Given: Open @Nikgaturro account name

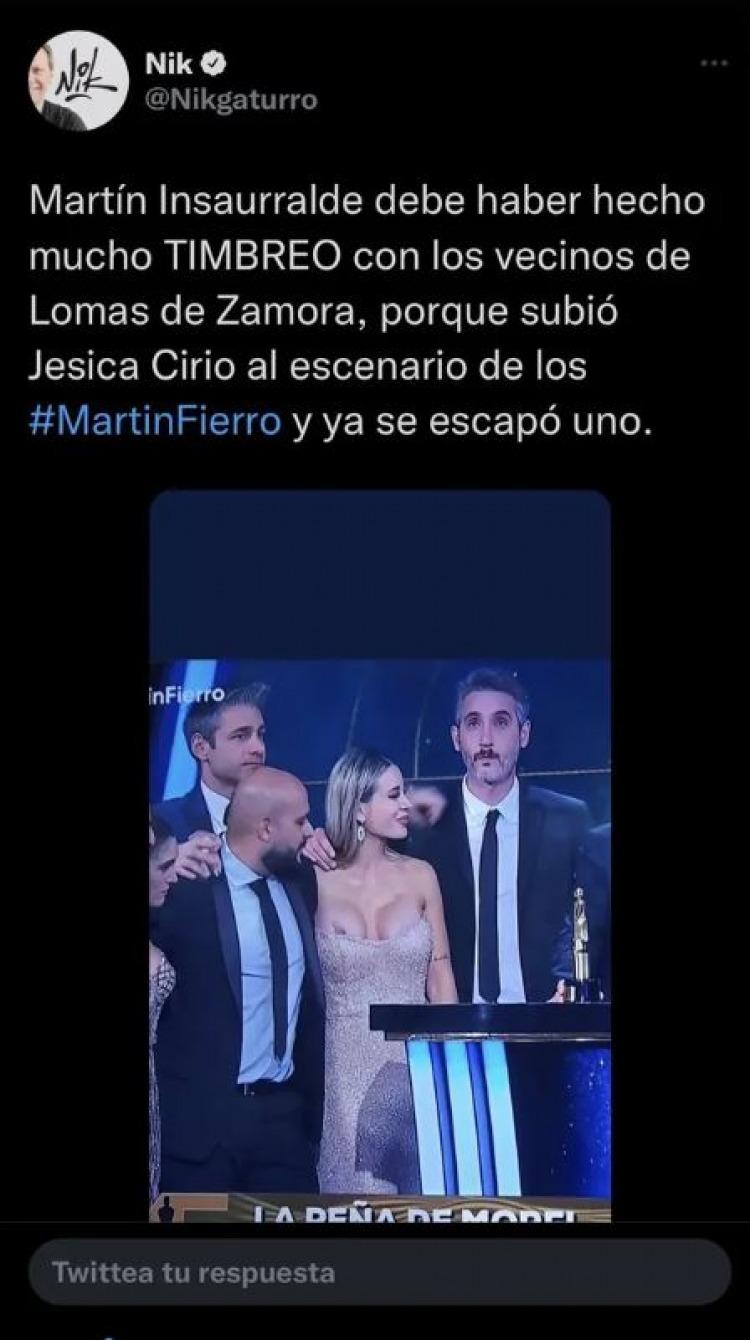Looking at the screenshot, I should pos(231,99).
